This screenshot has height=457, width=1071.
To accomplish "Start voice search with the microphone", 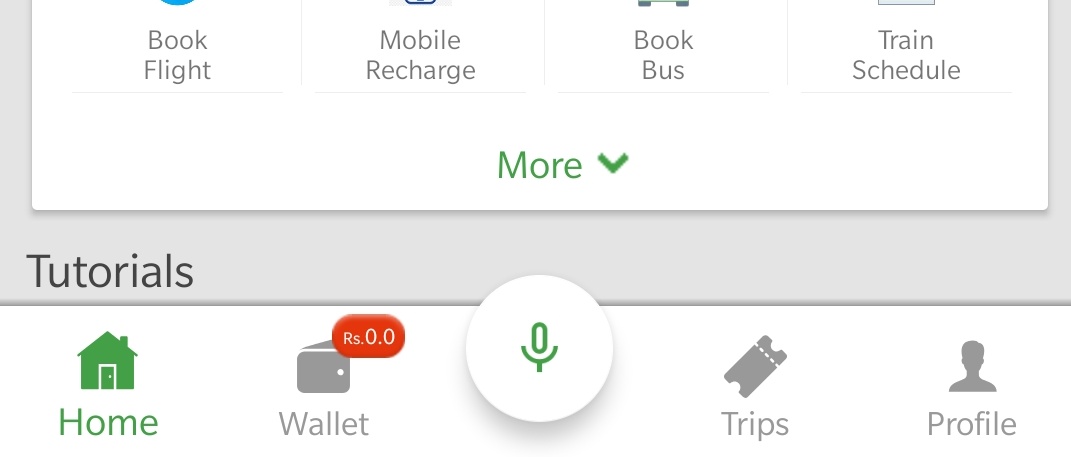I will pyautogui.click(x=539, y=348).
